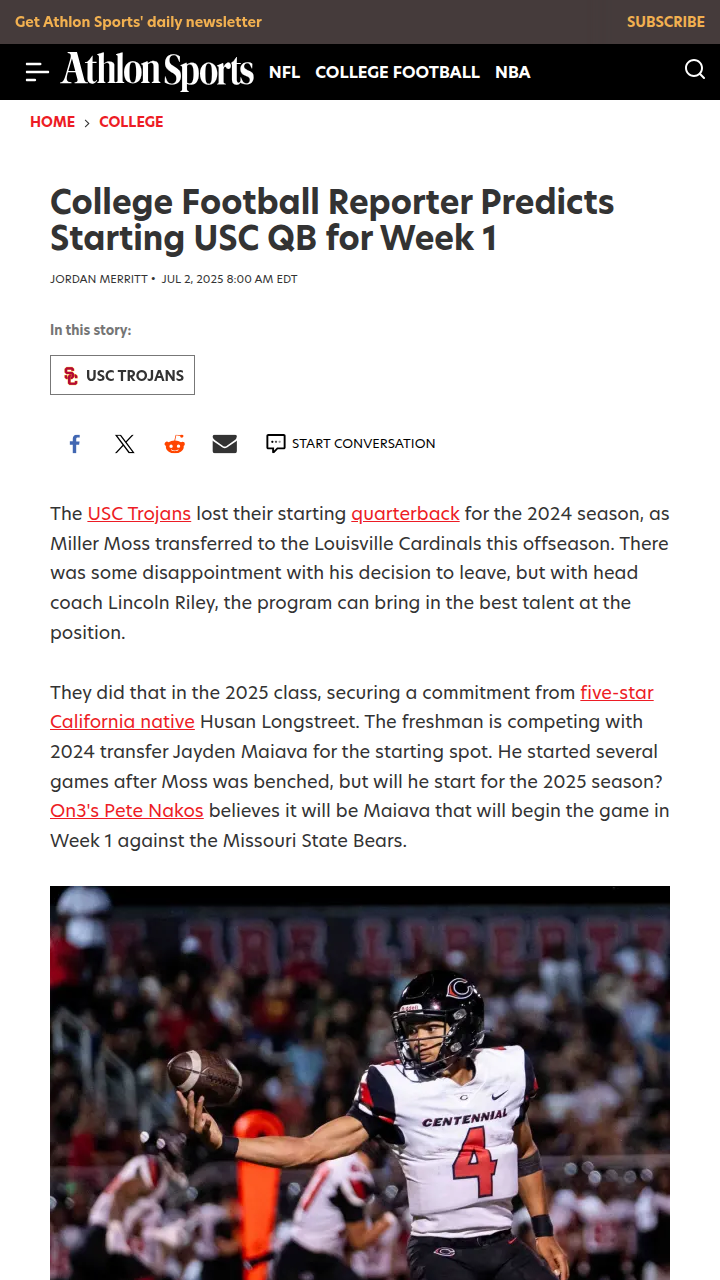Open the search icon

695,69
